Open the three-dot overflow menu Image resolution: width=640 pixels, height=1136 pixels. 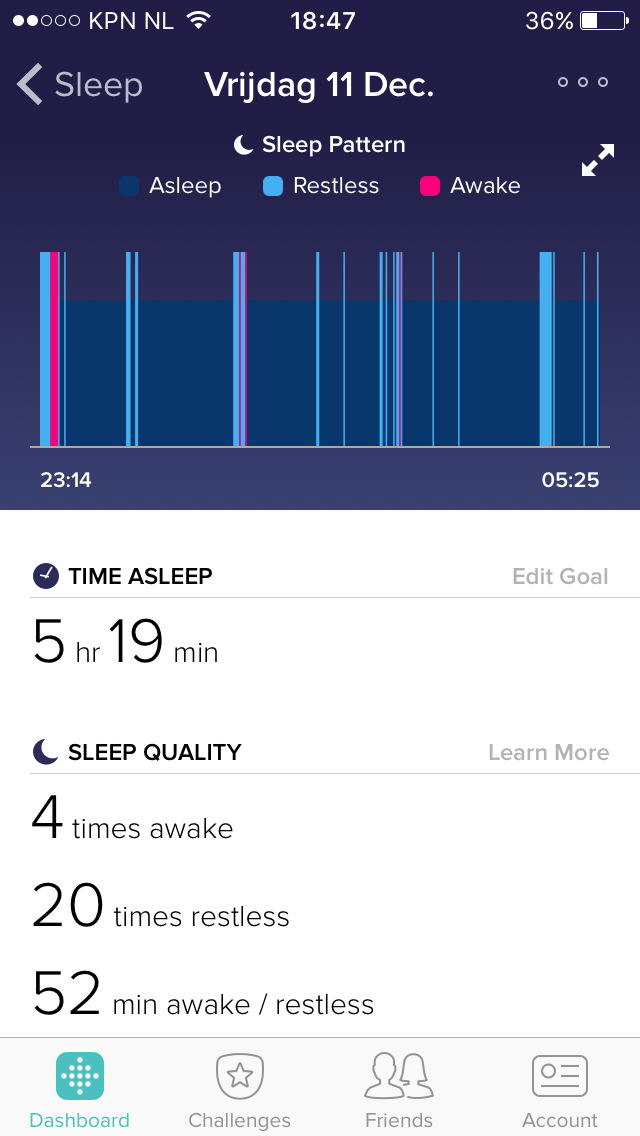point(583,82)
